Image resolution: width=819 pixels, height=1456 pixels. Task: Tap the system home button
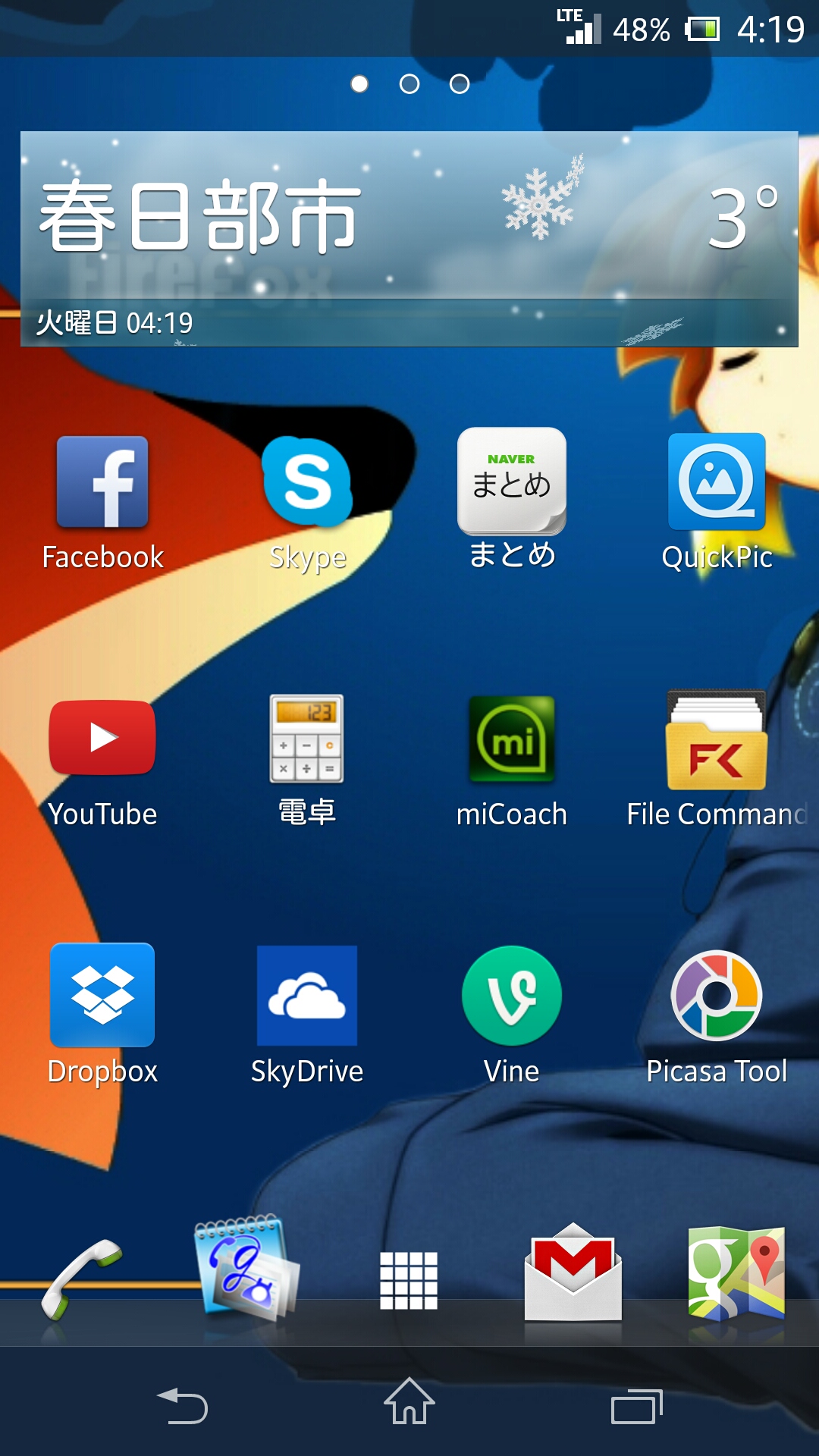409,1401
